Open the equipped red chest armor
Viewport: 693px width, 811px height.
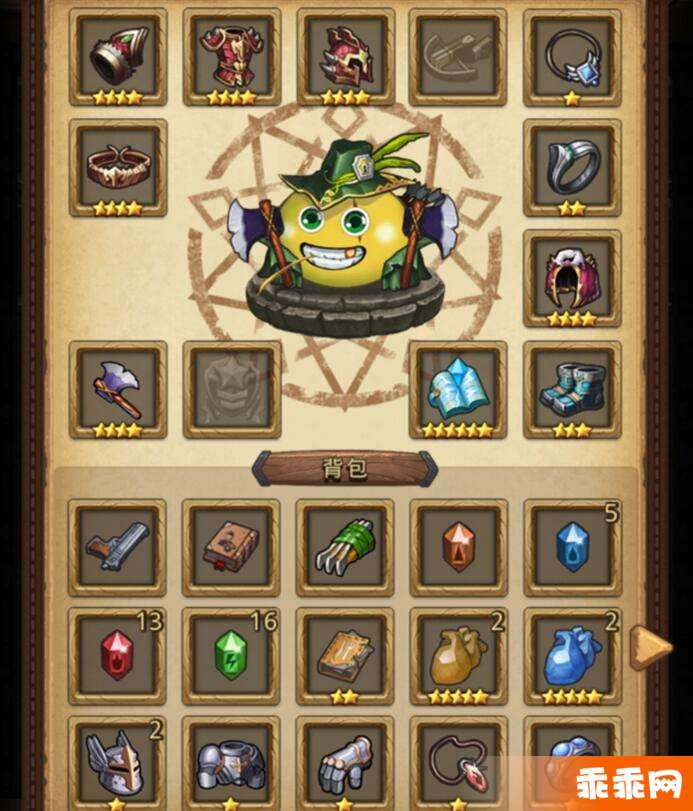232,56
